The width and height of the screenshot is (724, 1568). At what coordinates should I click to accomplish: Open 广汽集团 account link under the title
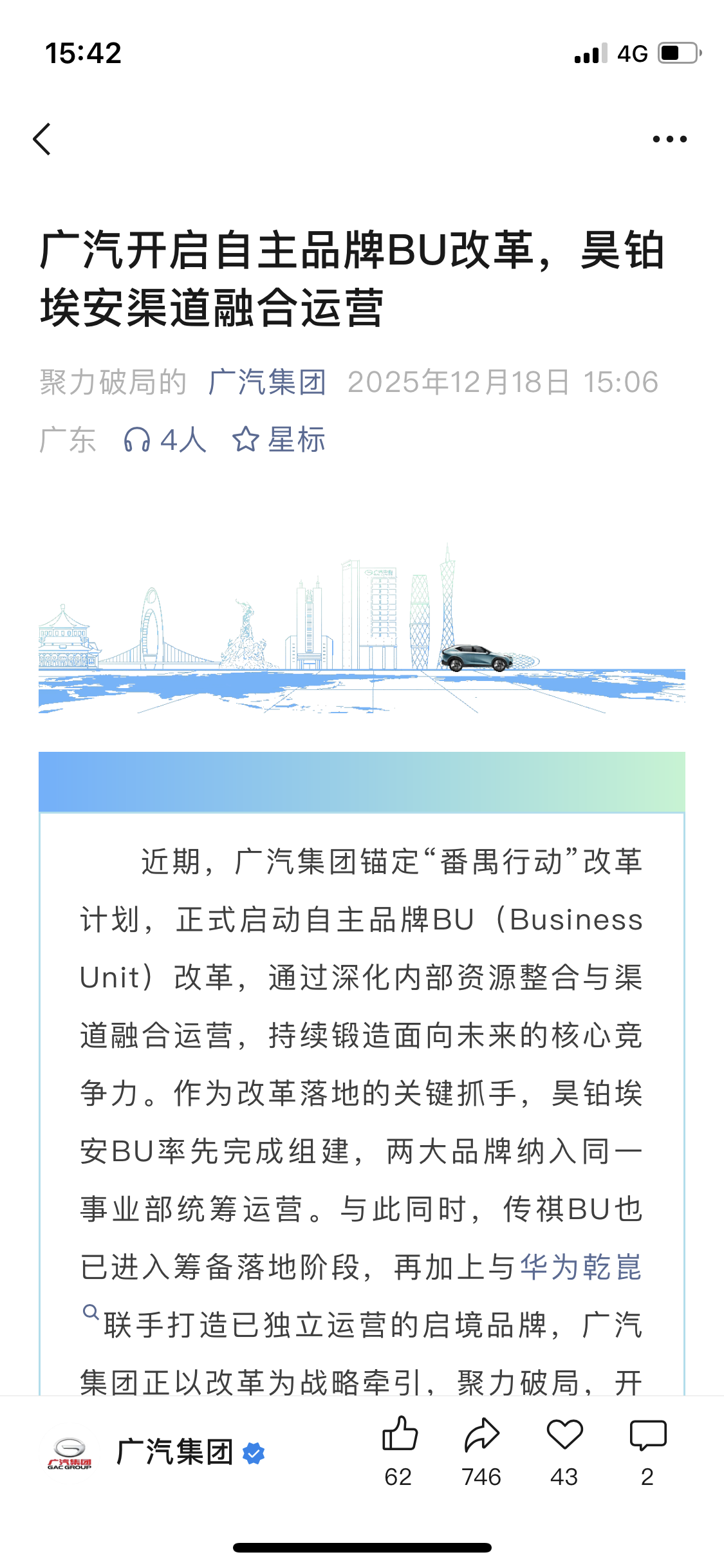(x=267, y=382)
